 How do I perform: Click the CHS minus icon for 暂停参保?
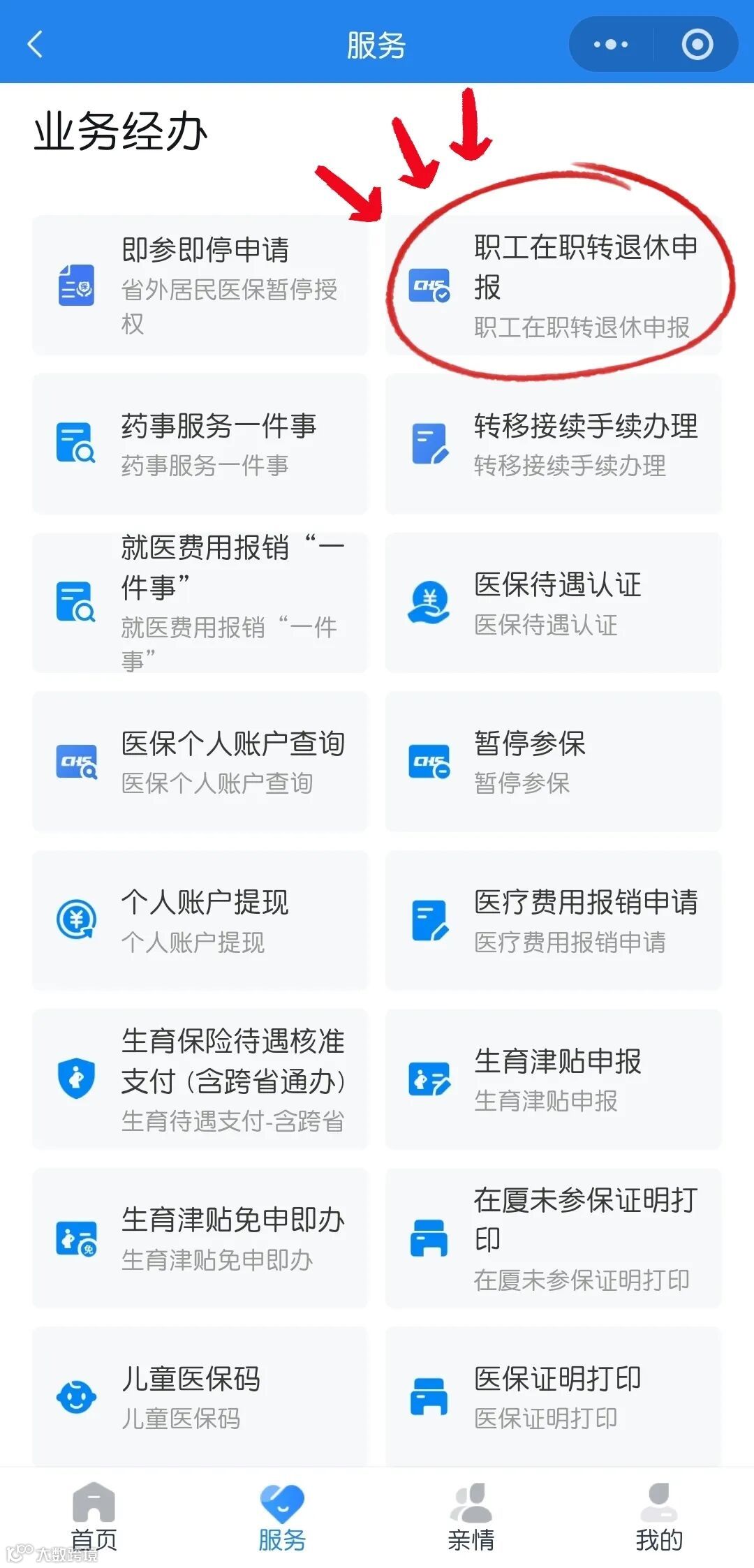(x=430, y=761)
